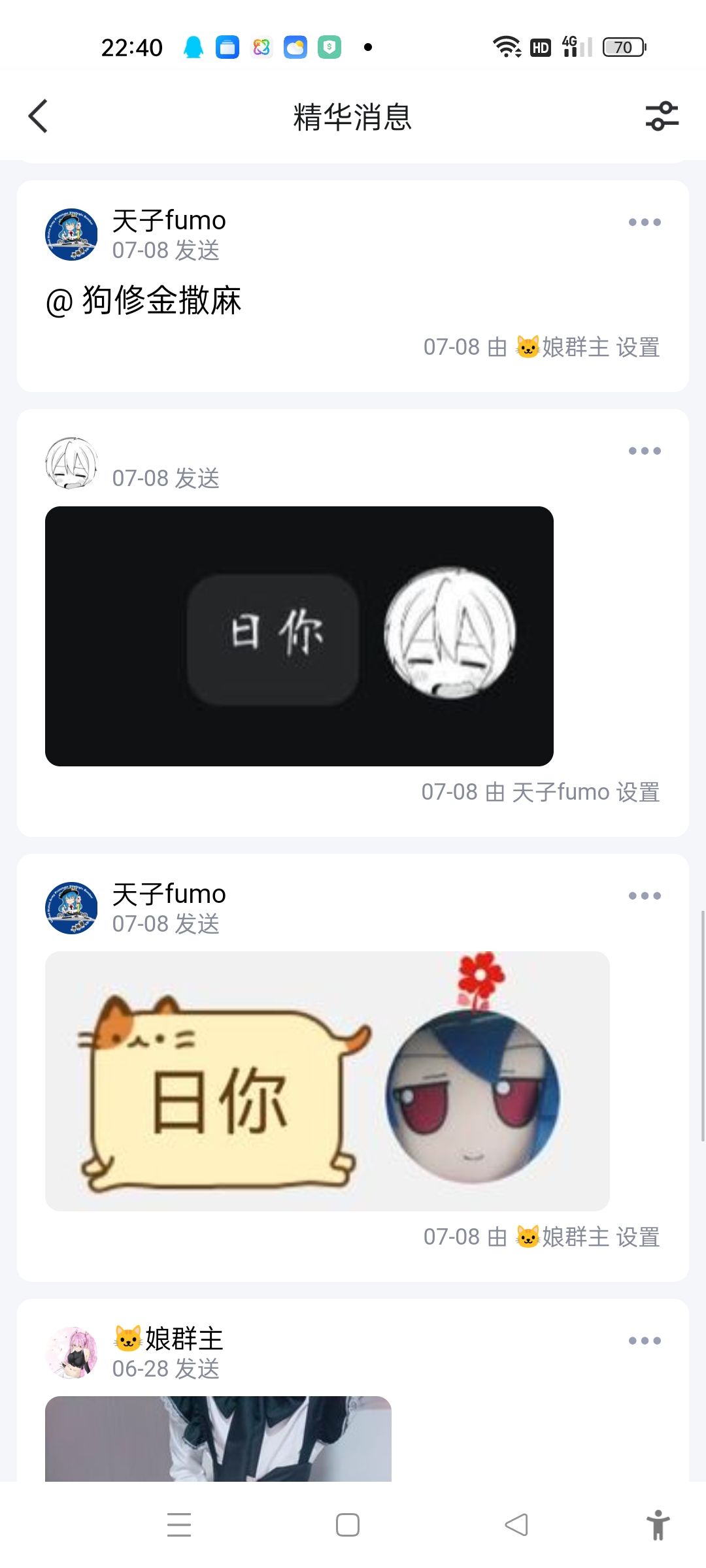Tap the system home button

click(x=347, y=1525)
